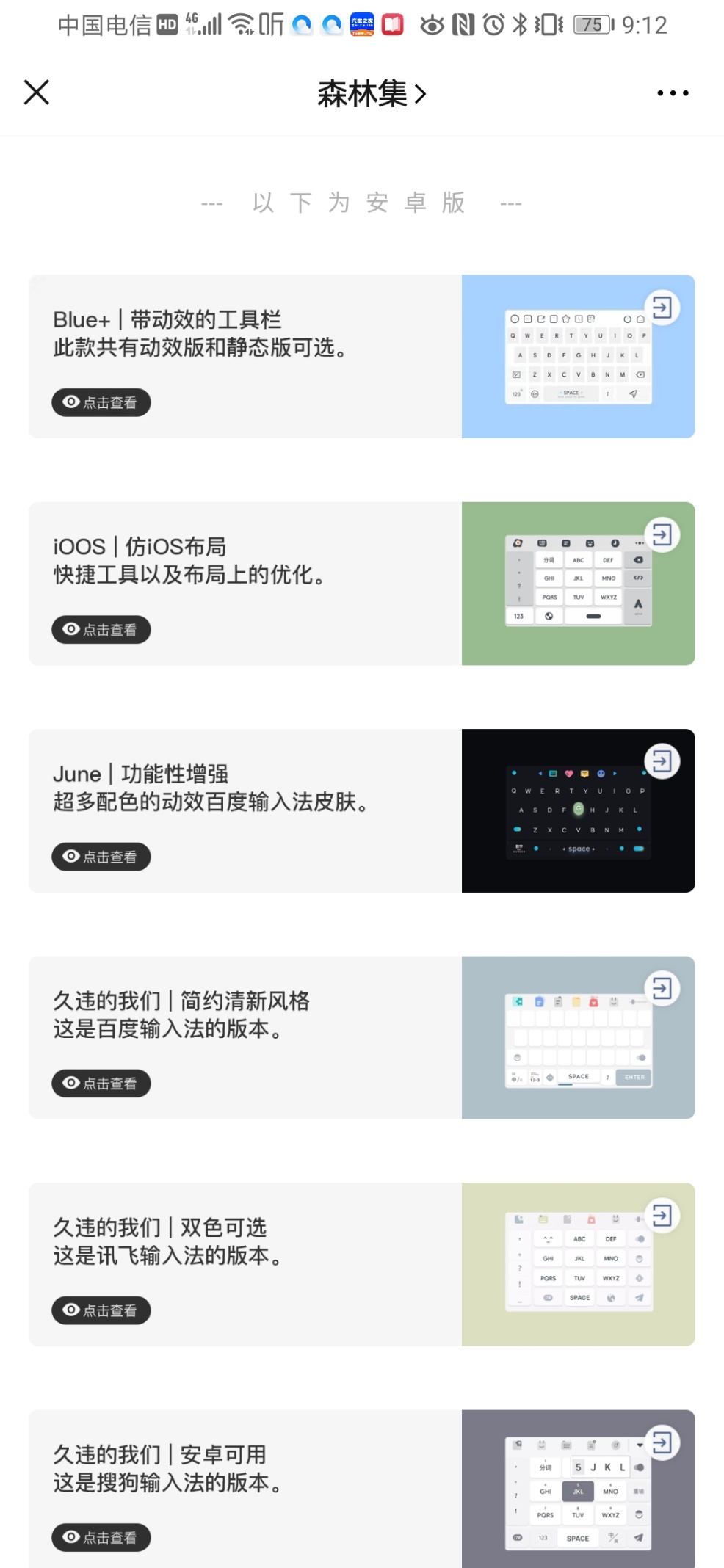Tap the dark June keyboard thumbnail
Screen dimensions: 724x1568
click(578, 810)
